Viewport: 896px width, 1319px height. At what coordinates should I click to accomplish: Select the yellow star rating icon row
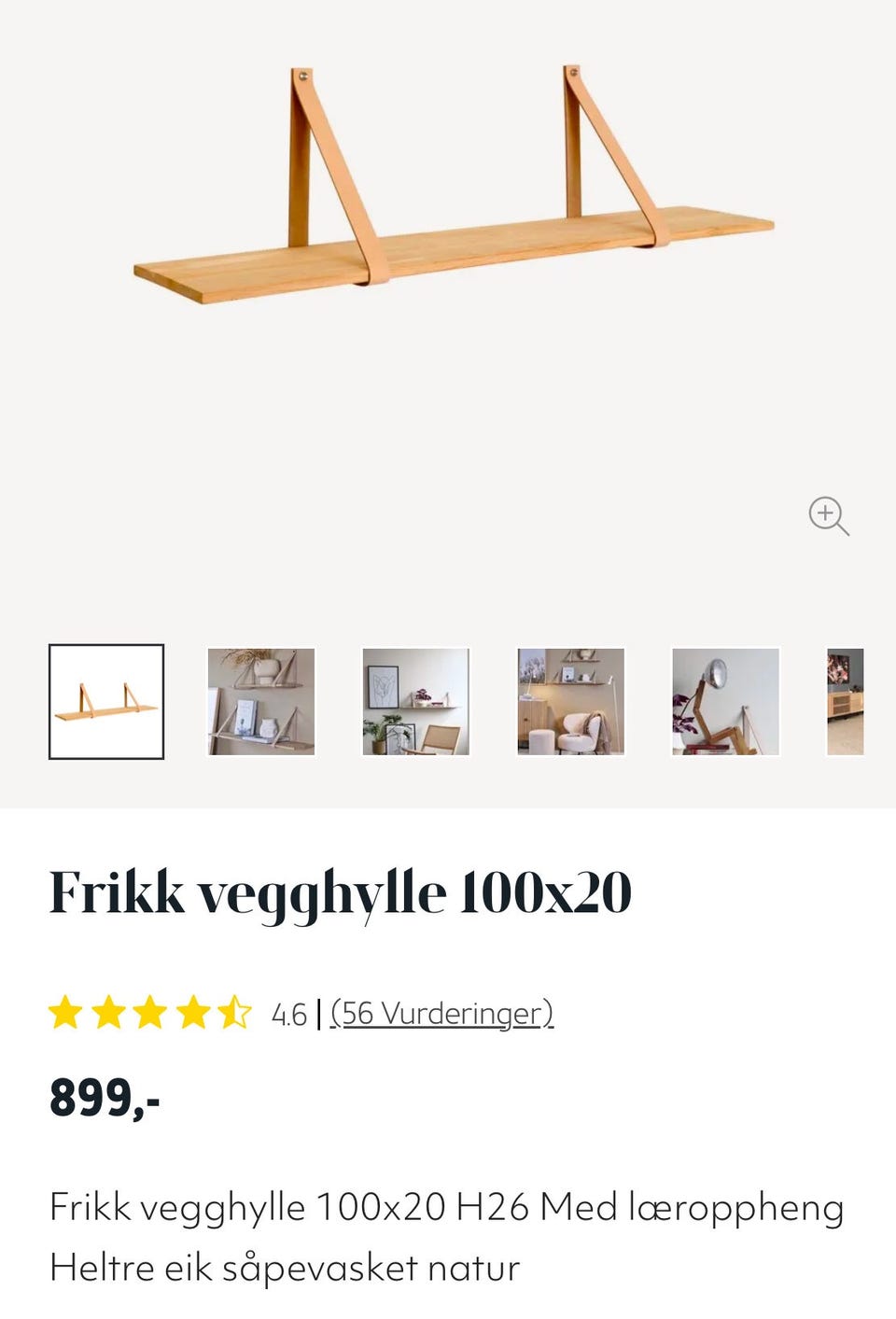pyautogui.click(x=149, y=1011)
